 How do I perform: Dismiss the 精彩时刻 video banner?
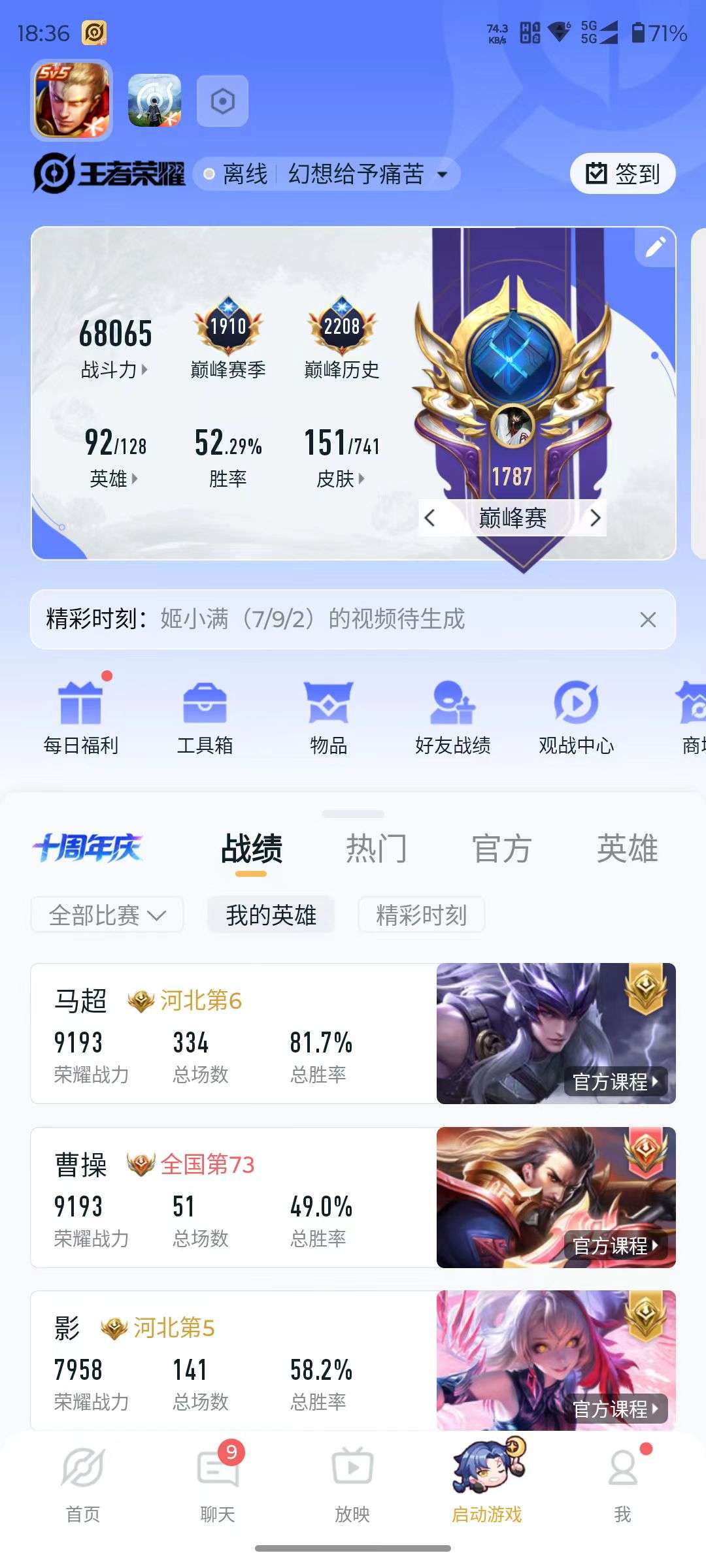click(648, 620)
